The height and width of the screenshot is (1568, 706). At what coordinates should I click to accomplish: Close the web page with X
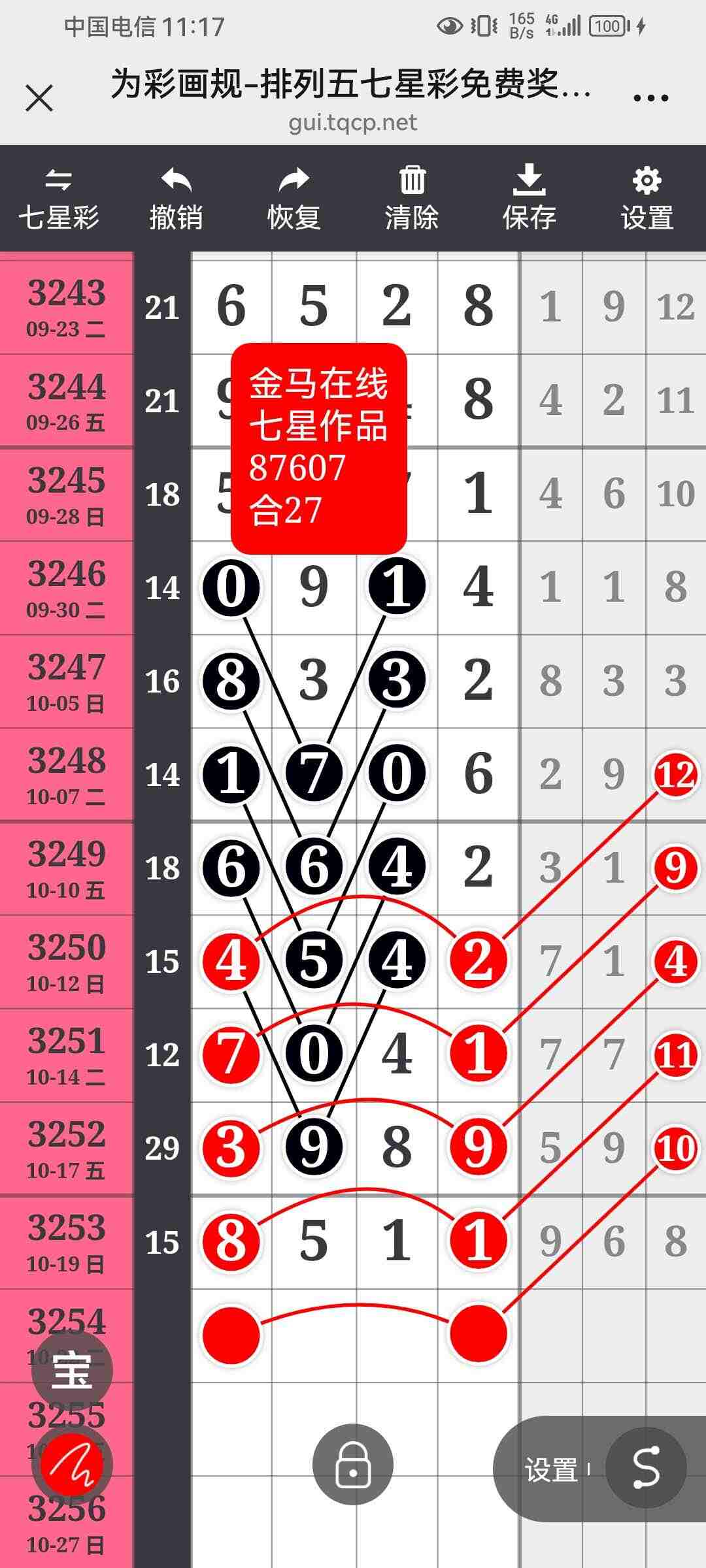(39, 99)
